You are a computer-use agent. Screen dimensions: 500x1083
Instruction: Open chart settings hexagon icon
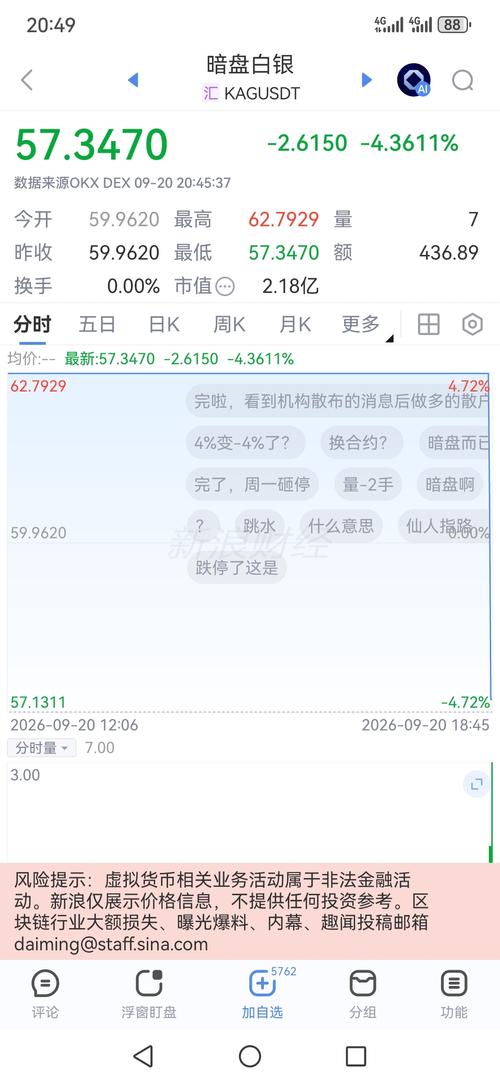pos(472,324)
